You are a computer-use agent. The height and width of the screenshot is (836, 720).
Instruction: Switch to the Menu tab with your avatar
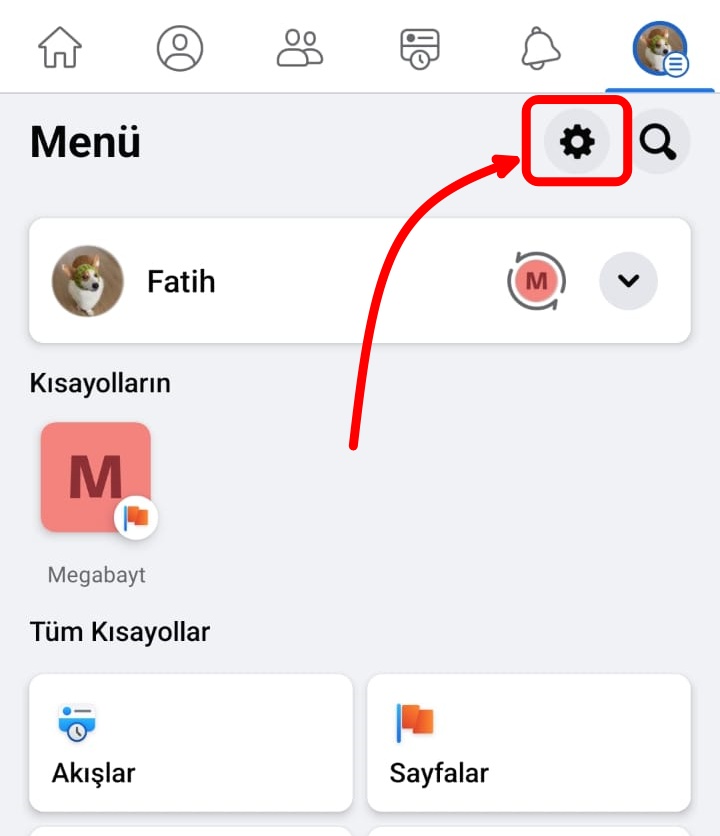click(x=660, y=47)
